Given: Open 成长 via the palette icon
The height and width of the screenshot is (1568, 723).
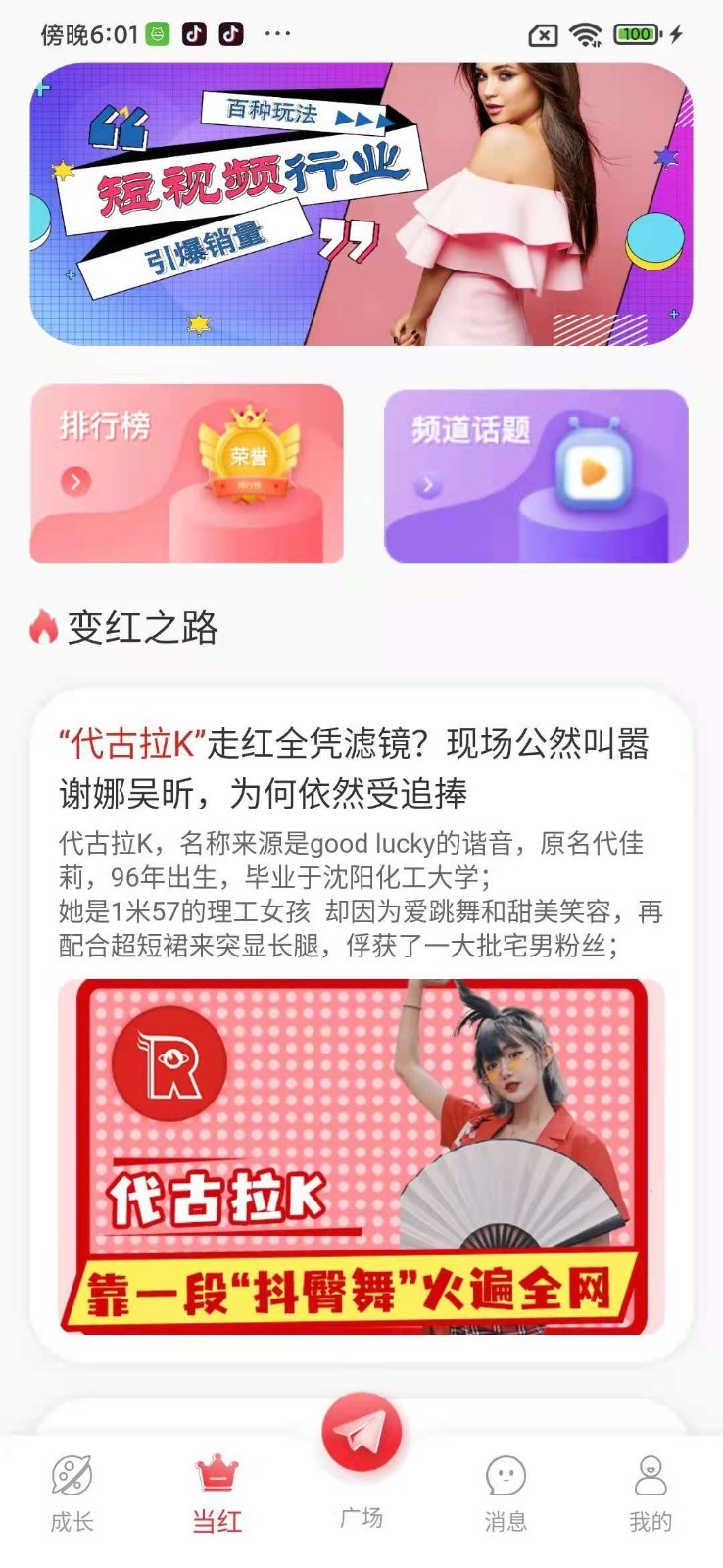Looking at the screenshot, I should [x=72, y=1474].
